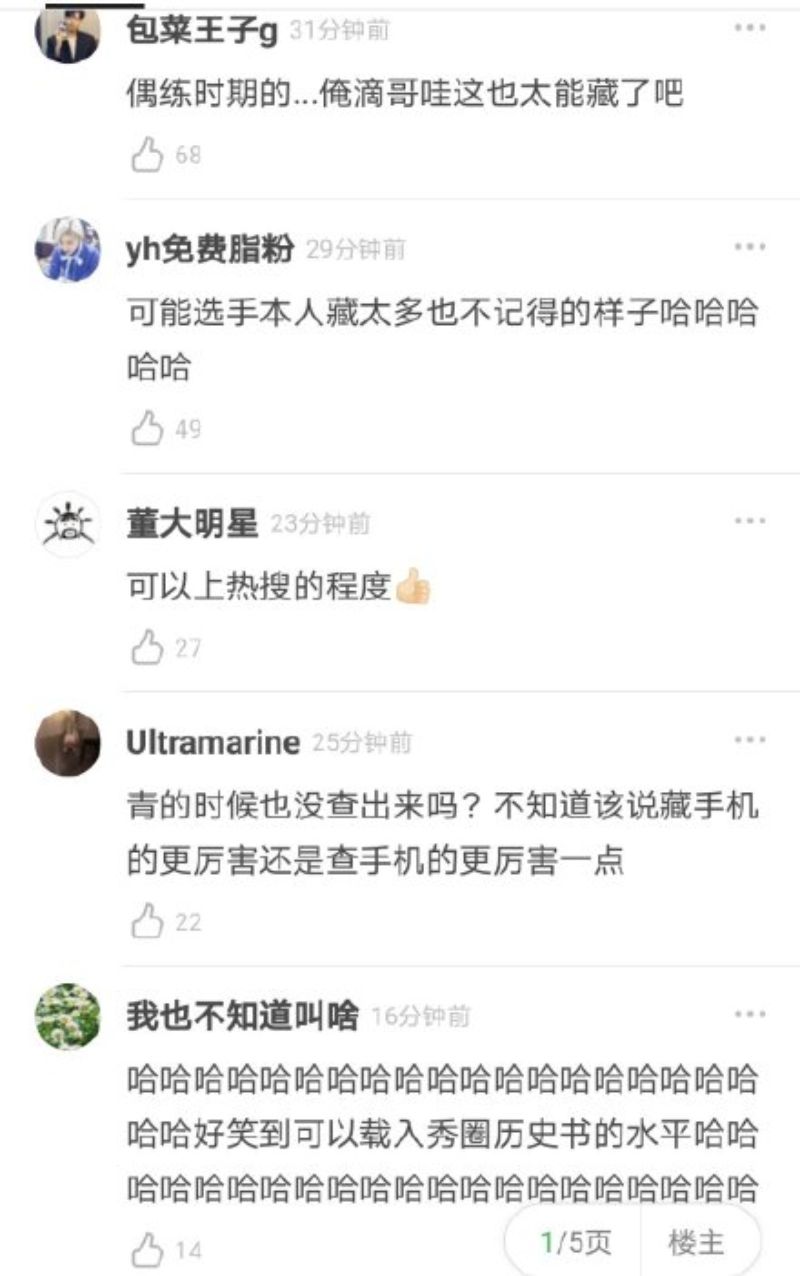
Task: Open the 1/5页 page selector
Action: 575,1243
